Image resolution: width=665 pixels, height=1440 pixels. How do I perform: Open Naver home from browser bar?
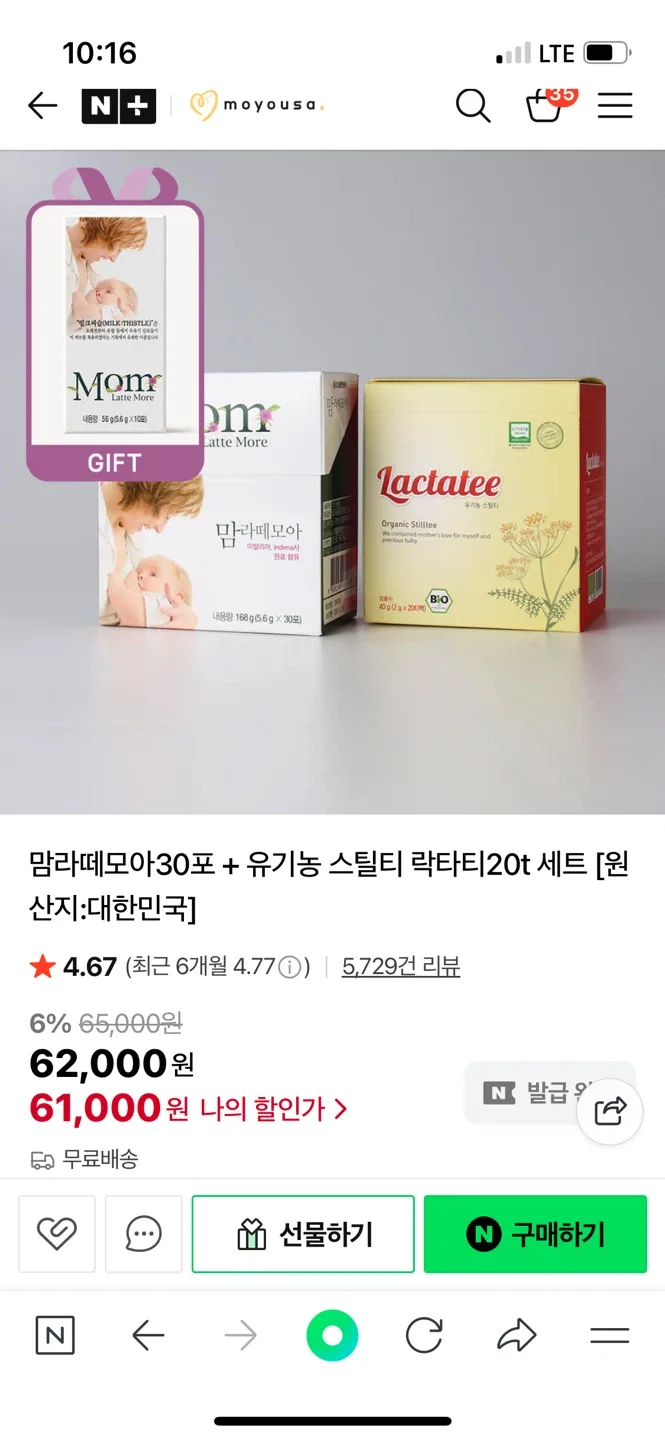pyautogui.click(x=55, y=1336)
